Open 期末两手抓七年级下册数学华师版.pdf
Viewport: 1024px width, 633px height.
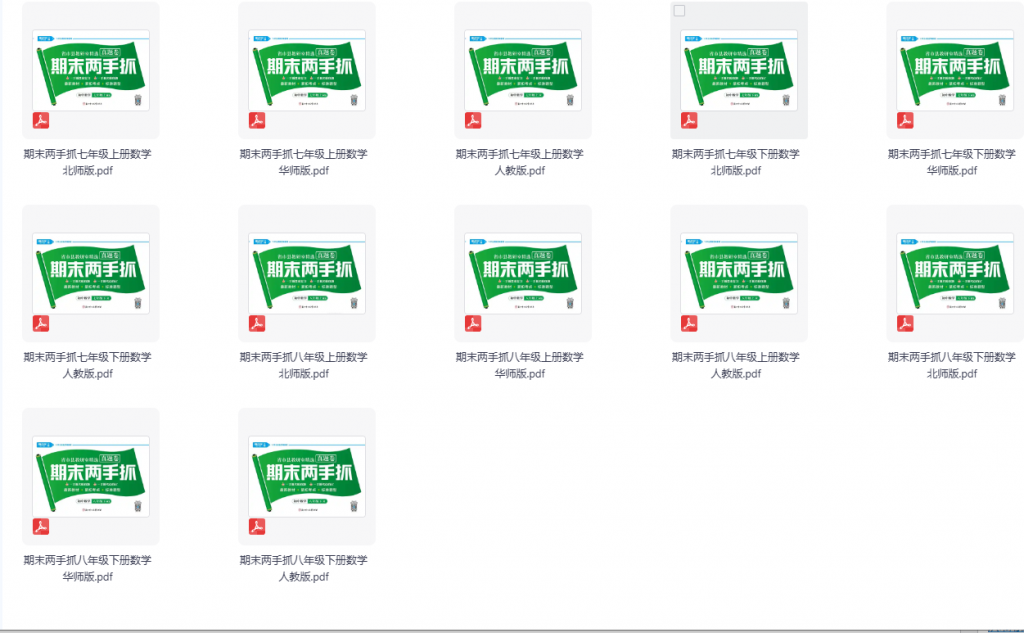(x=954, y=70)
